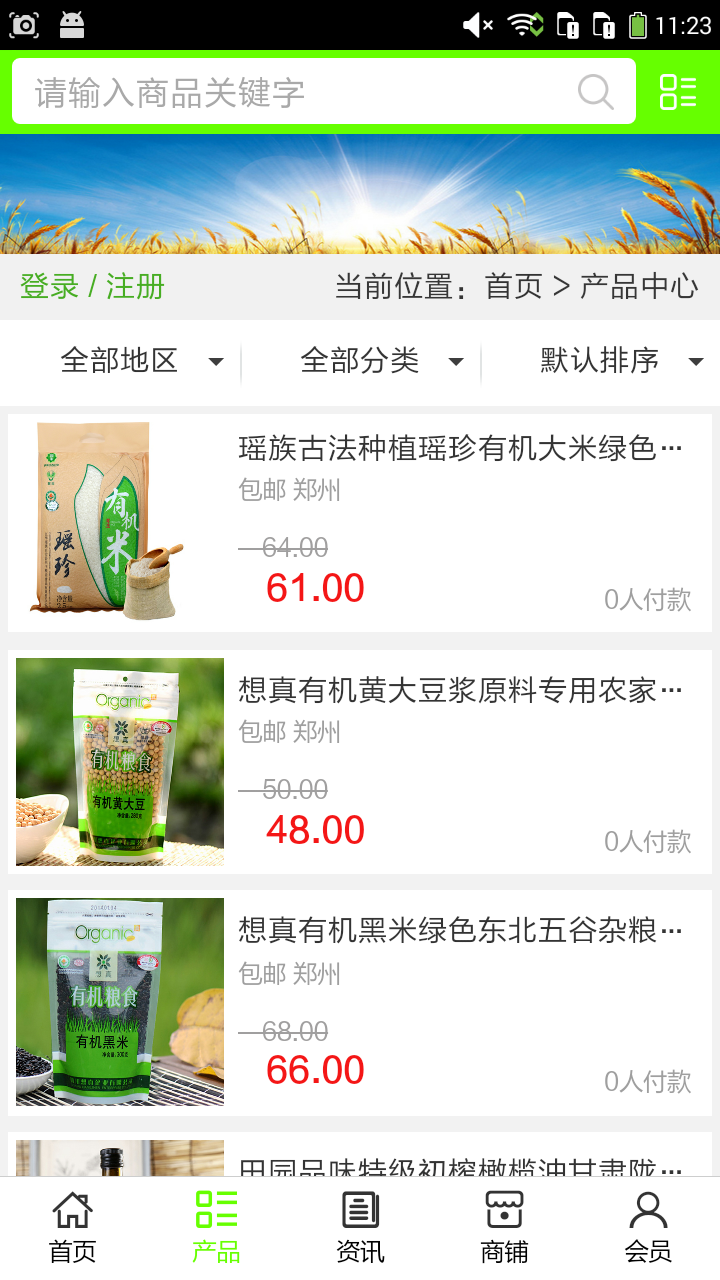Image resolution: width=720 pixels, height=1280 pixels.
Task: Select the 想真有机黑米 product
Action: point(460,931)
